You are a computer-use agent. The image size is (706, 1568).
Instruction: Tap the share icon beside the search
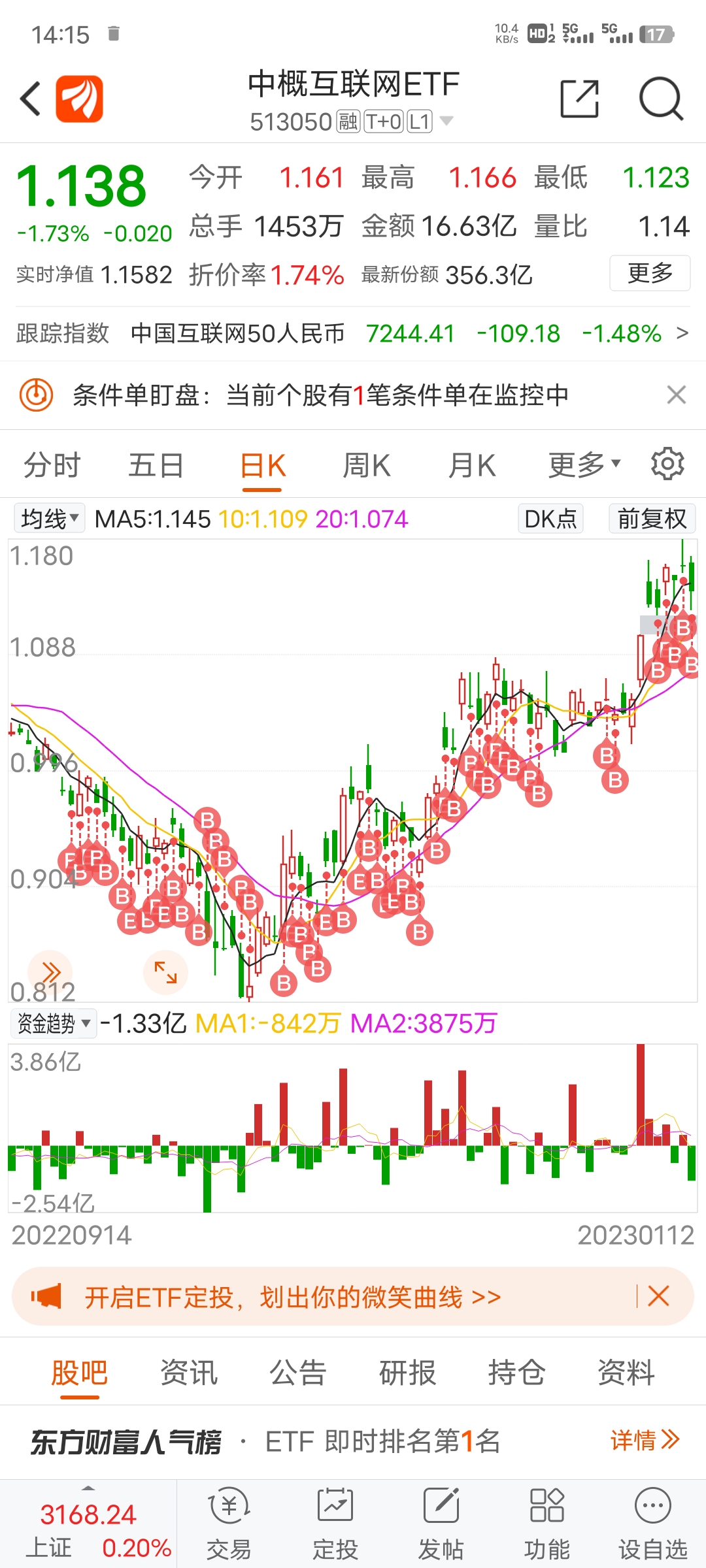578,98
